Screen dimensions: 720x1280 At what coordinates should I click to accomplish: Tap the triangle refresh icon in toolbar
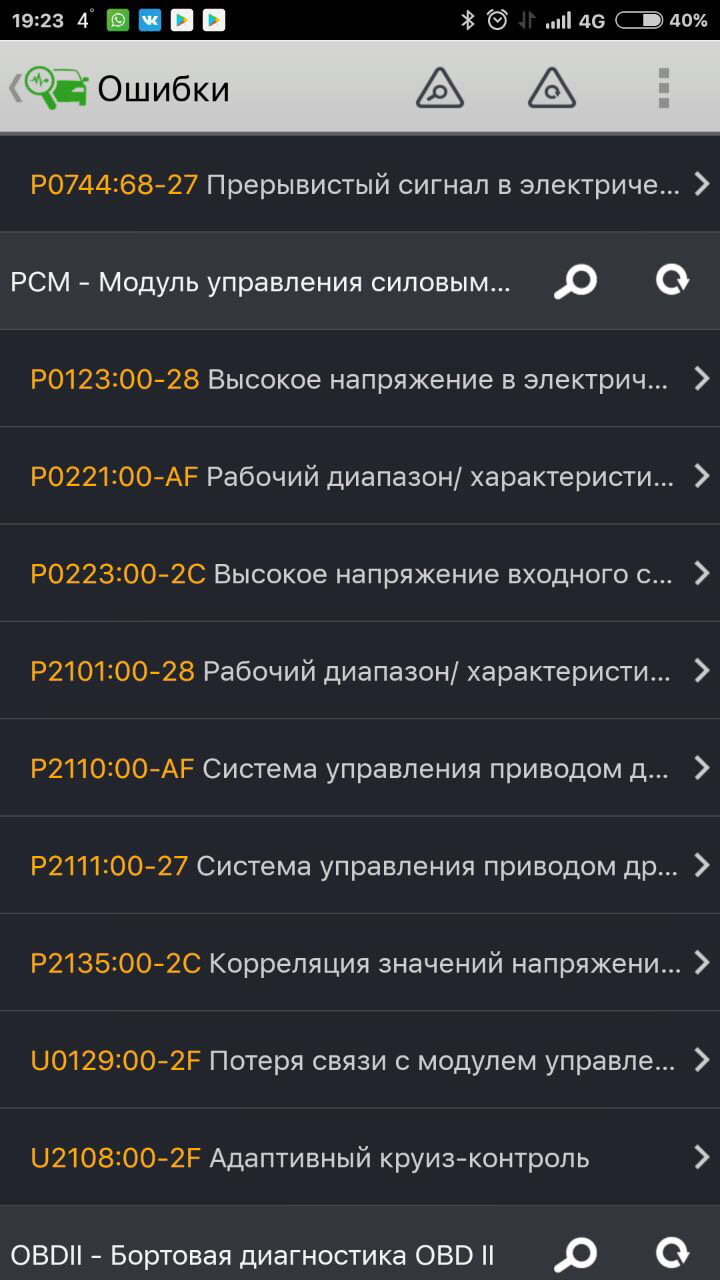pyautogui.click(x=552, y=89)
